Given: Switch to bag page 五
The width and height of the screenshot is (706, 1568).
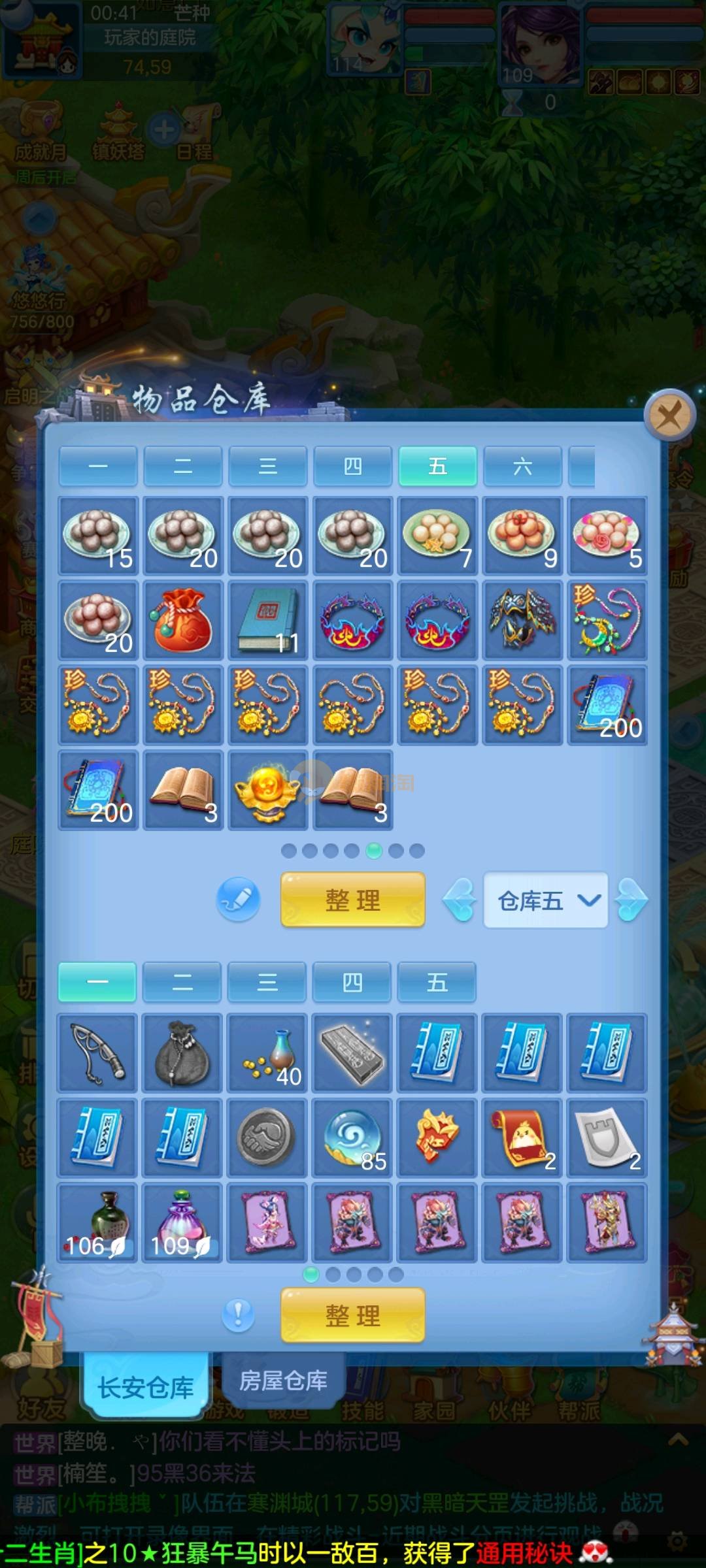Looking at the screenshot, I should coord(437,982).
